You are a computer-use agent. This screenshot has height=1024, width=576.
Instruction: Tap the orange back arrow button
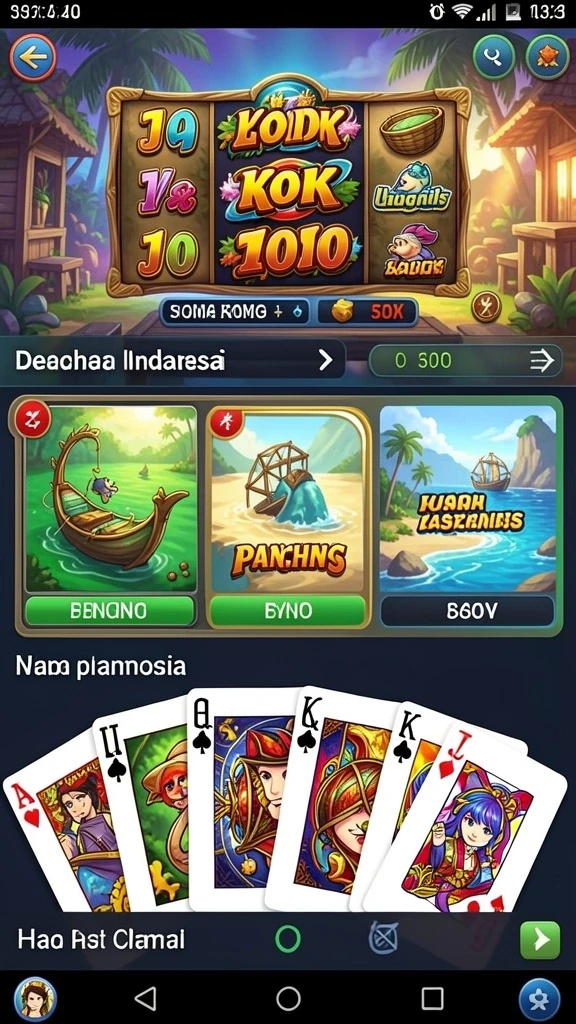(33, 57)
